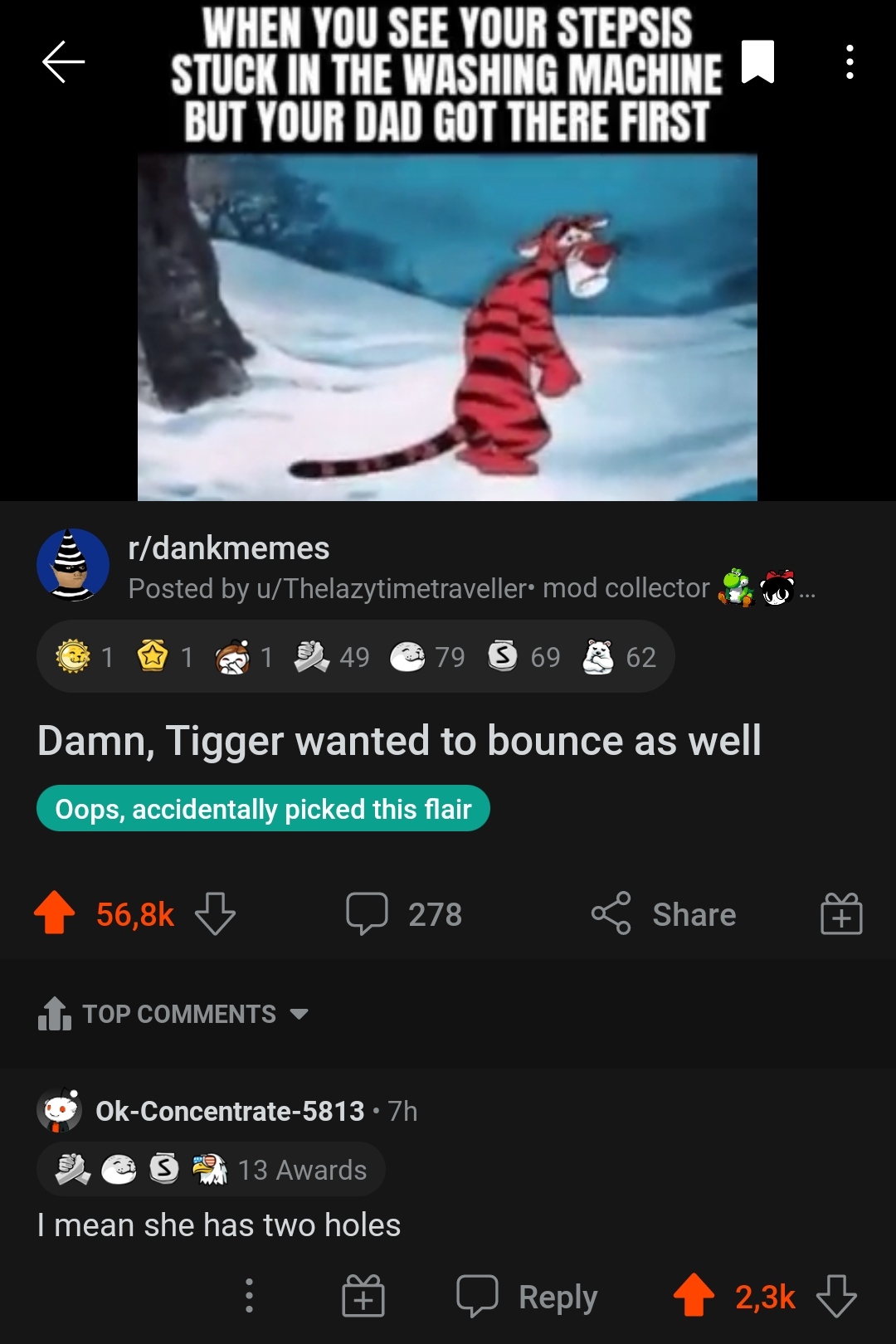Share this post
The image size is (896, 1344).
point(664,914)
